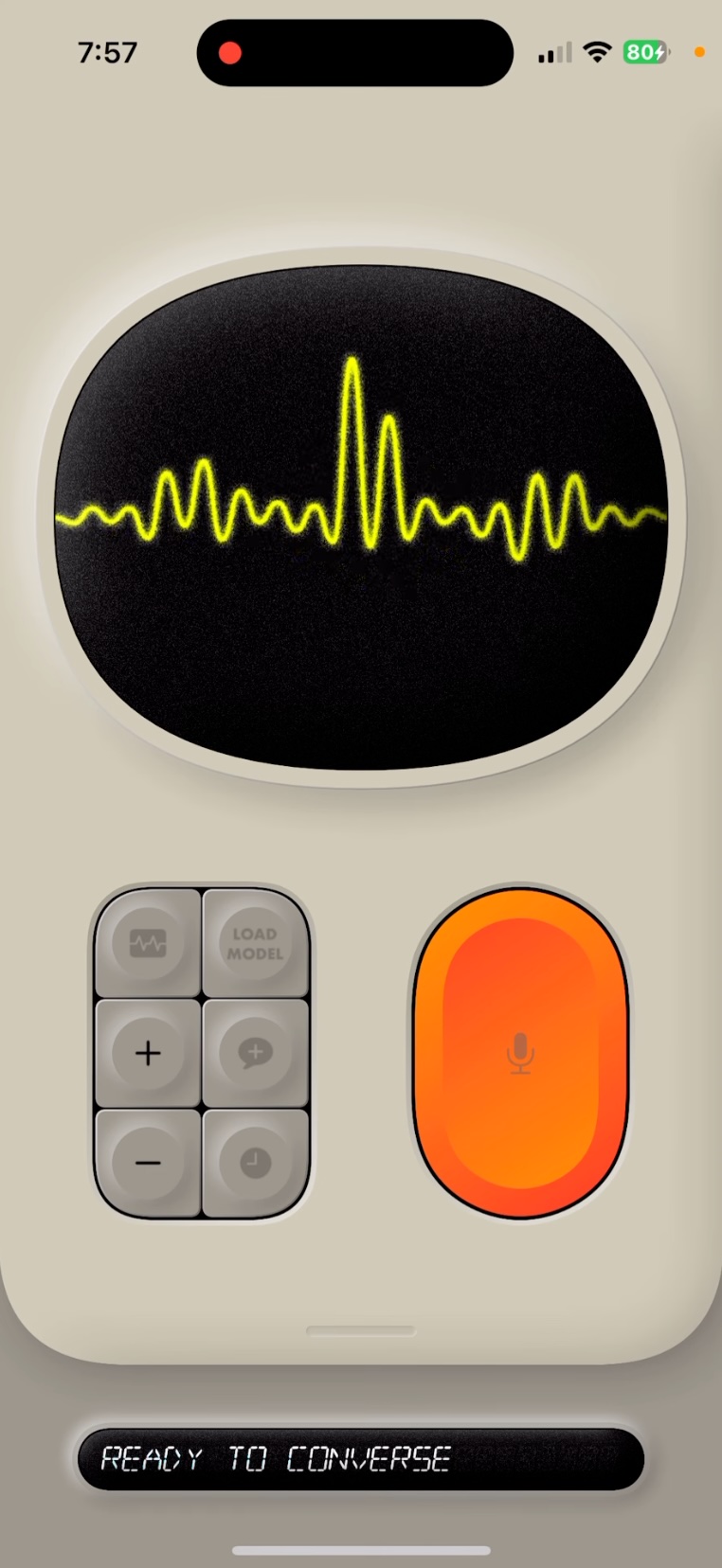722x1568 pixels.
Task: Start a new chat with bubble-plus icon
Action: [x=255, y=1053]
